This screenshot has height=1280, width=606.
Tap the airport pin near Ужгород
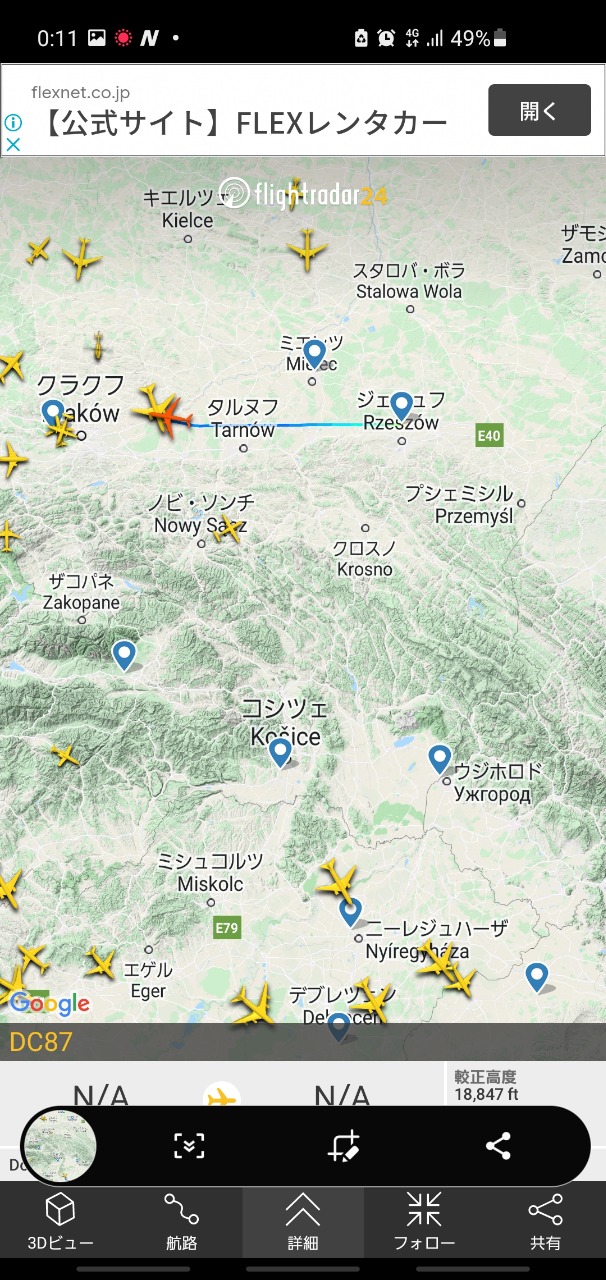pyautogui.click(x=440, y=759)
